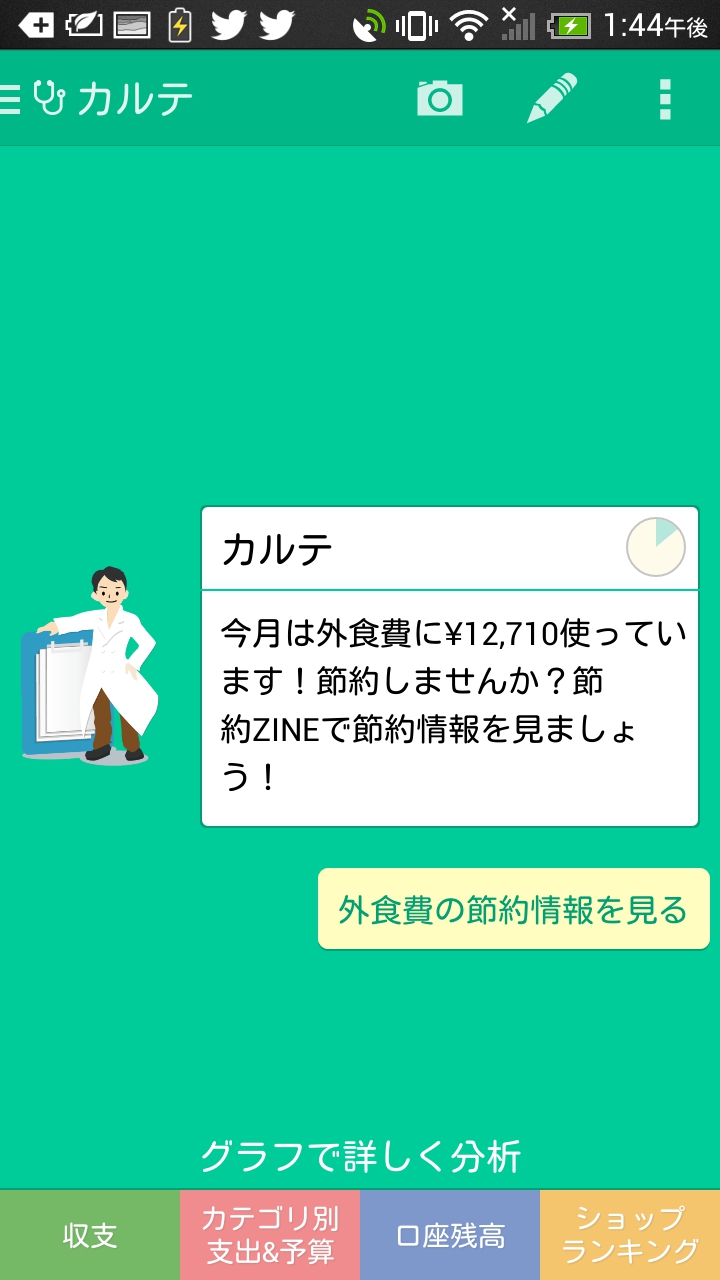Tap 外食費の節約情報を見る button
This screenshot has width=720, height=1280.
click(x=513, y=909)
